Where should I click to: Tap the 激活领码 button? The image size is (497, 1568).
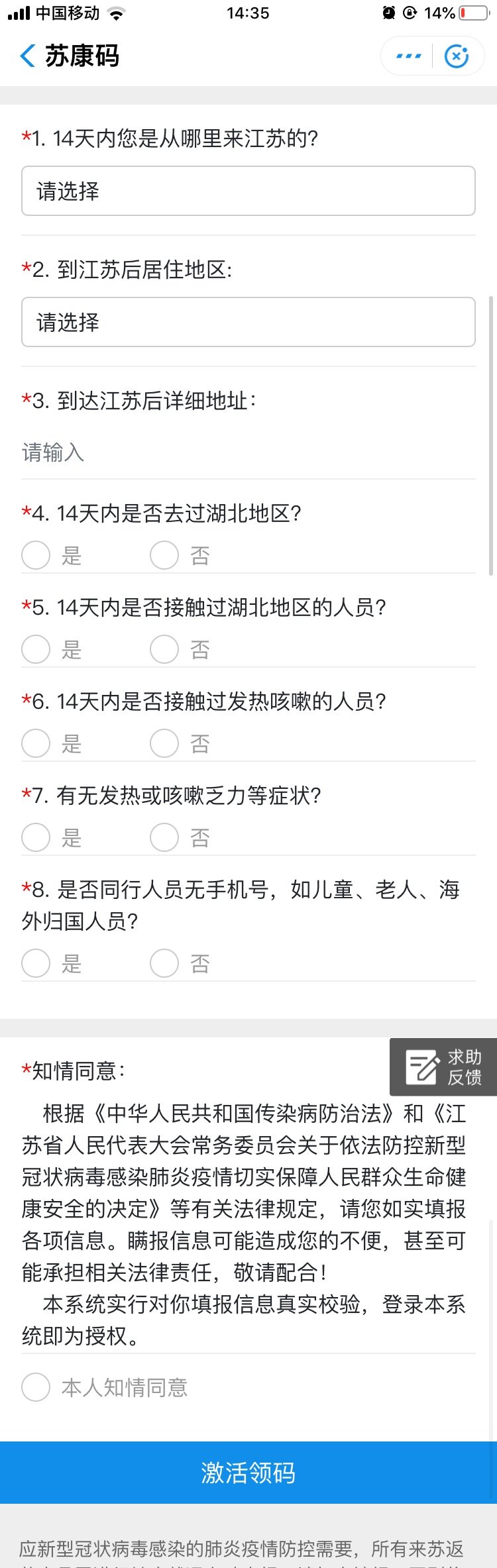(248, 1473)
